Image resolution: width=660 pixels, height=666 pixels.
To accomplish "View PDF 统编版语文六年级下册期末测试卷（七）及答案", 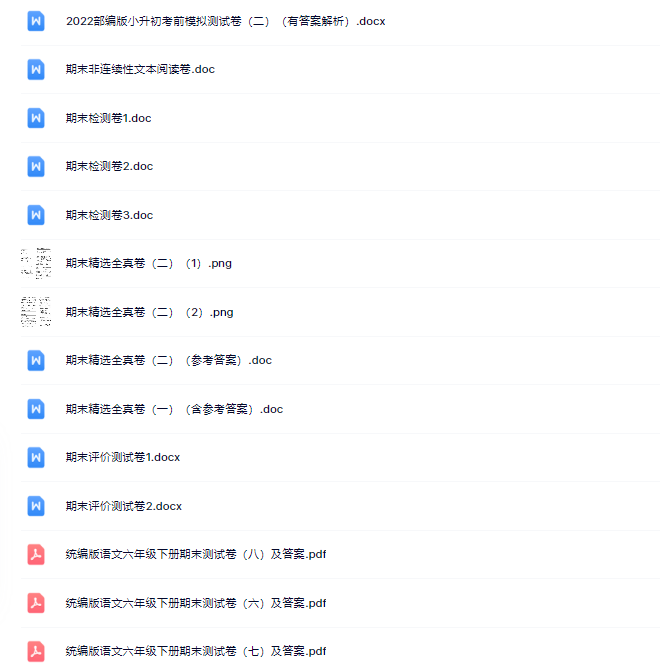I will point(196,651).
